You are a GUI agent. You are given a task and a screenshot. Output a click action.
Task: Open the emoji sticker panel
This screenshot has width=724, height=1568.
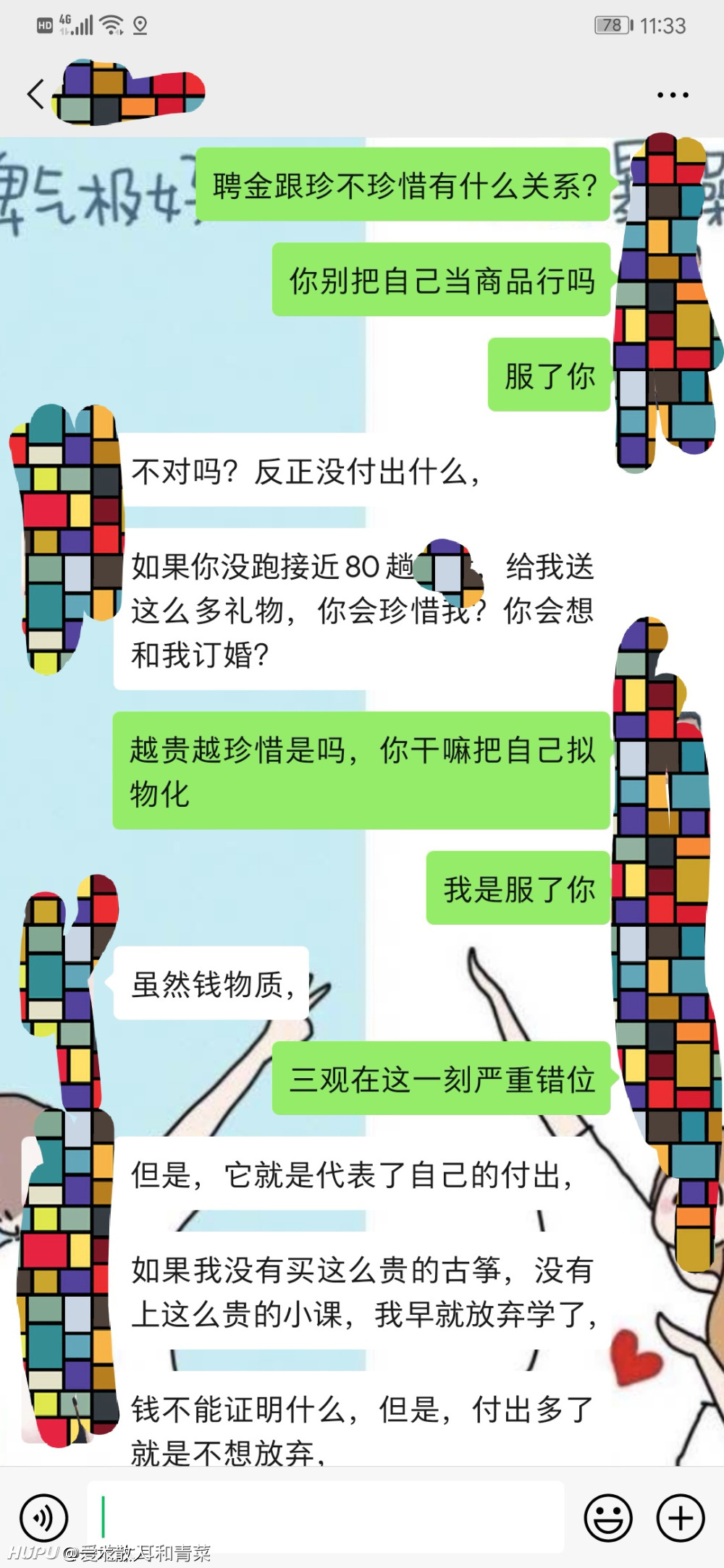[x=608, y=1517]
